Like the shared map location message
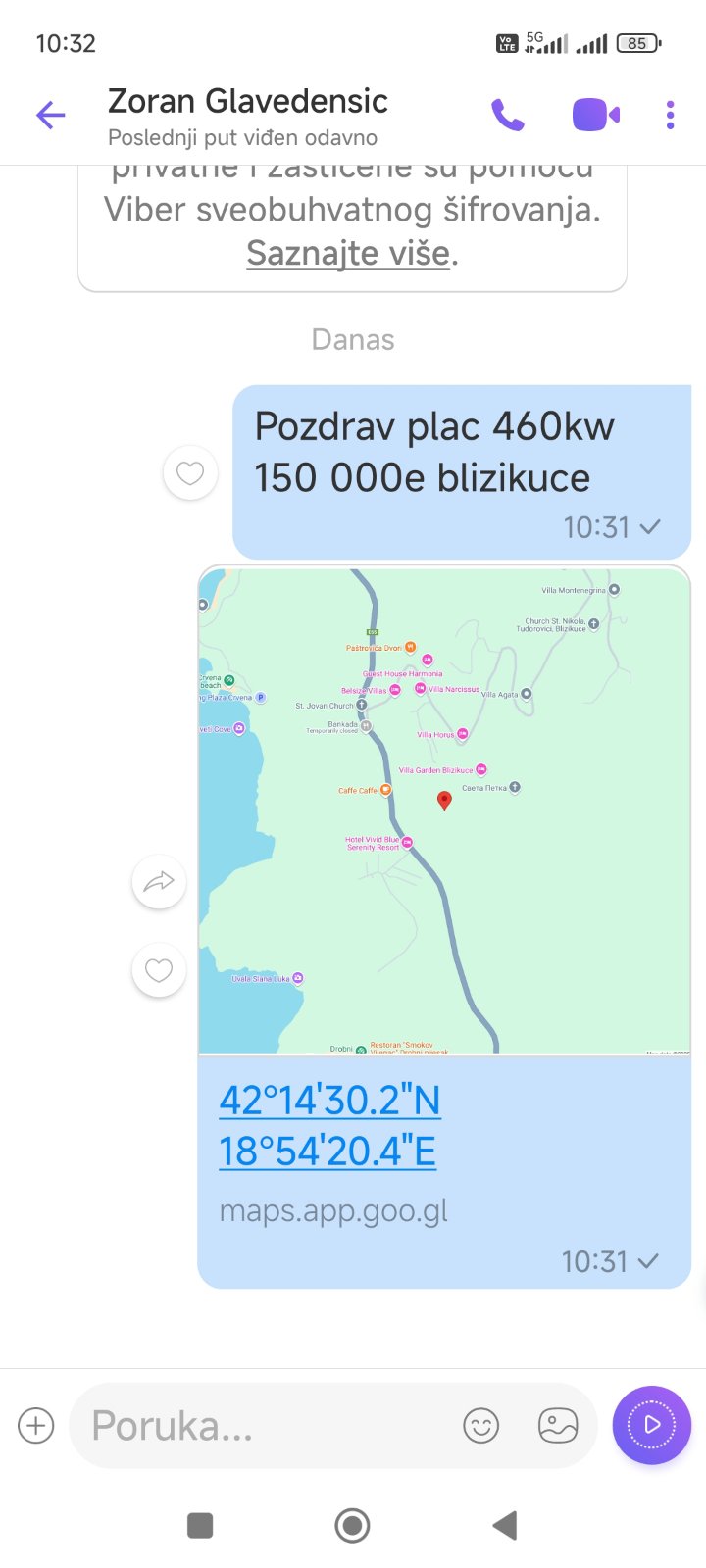This screenshot has height=1568, width=706. [x=159, y=970]
